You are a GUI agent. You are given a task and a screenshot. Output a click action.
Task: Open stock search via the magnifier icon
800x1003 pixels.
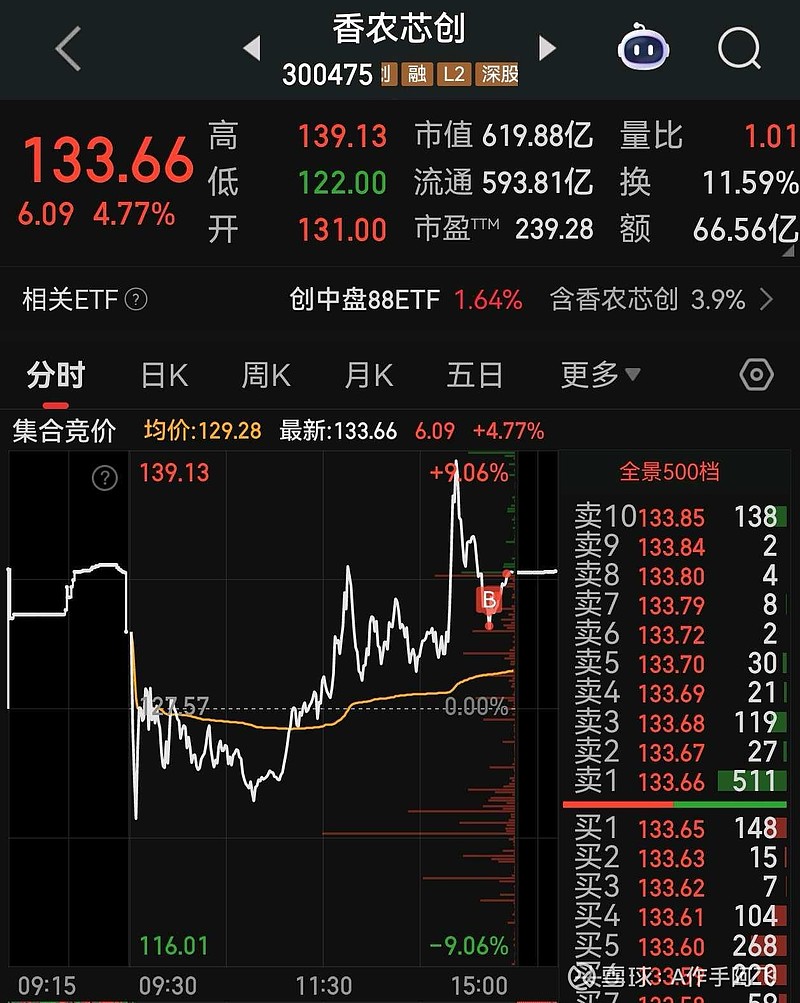click(737, 48)
